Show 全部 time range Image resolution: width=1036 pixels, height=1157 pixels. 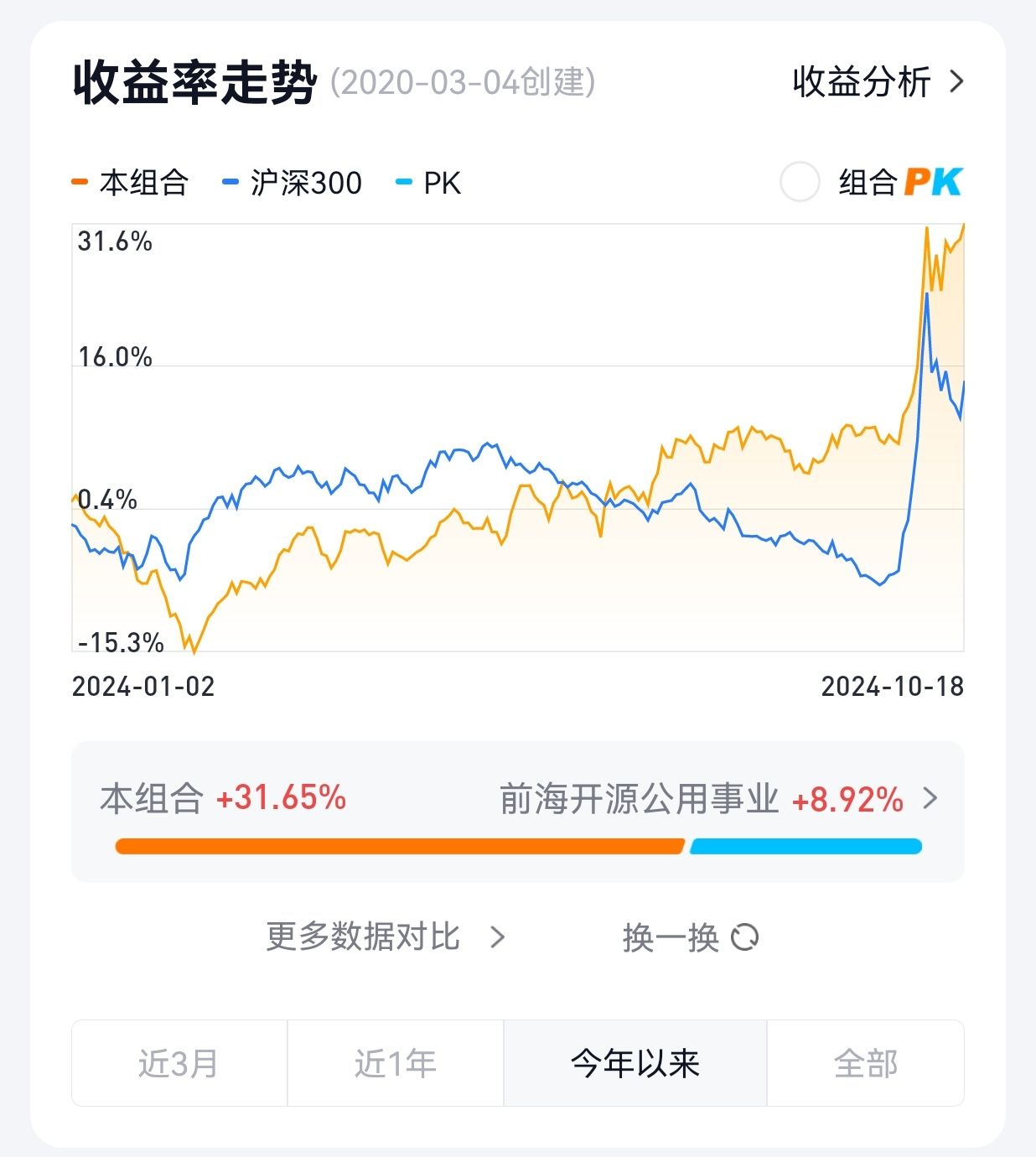pos(865,1063)
